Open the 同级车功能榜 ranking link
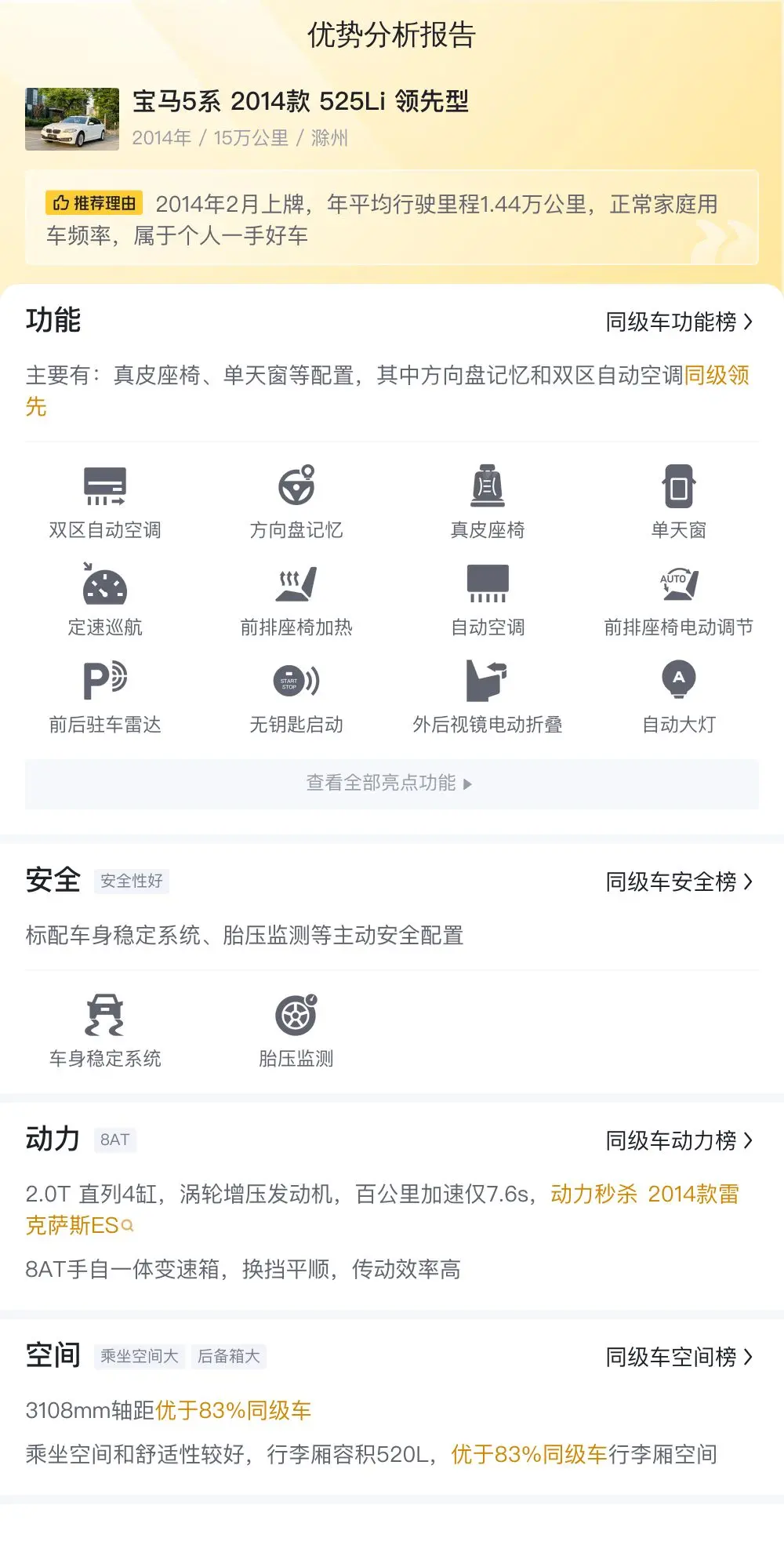784x1567 pixels. point(679,322)
